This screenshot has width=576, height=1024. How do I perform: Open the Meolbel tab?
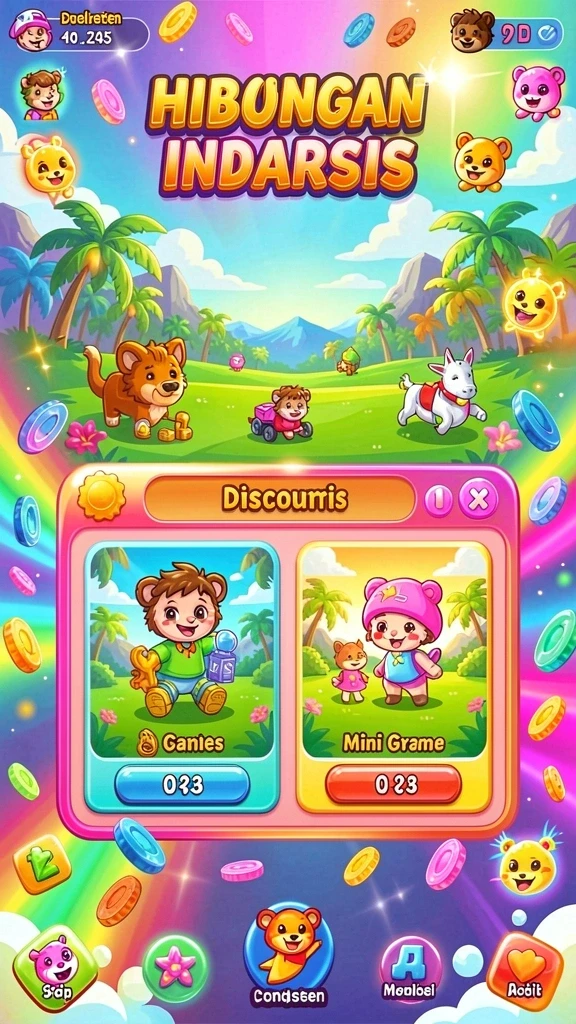pos(406,967)
